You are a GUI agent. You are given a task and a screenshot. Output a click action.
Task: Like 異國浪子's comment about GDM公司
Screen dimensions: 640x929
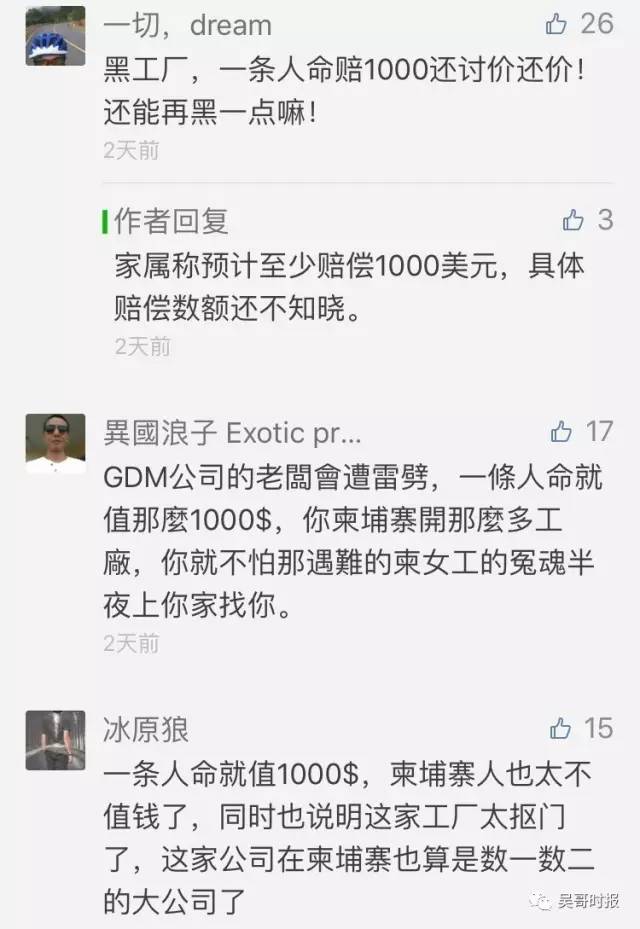click(561, 432)
